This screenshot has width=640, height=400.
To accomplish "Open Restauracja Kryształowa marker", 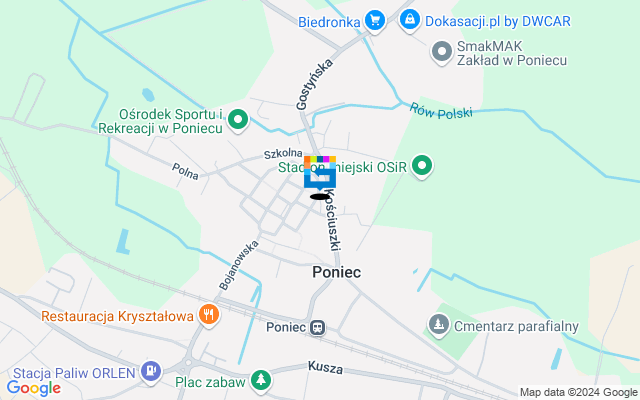I will (x=208, y=315).
